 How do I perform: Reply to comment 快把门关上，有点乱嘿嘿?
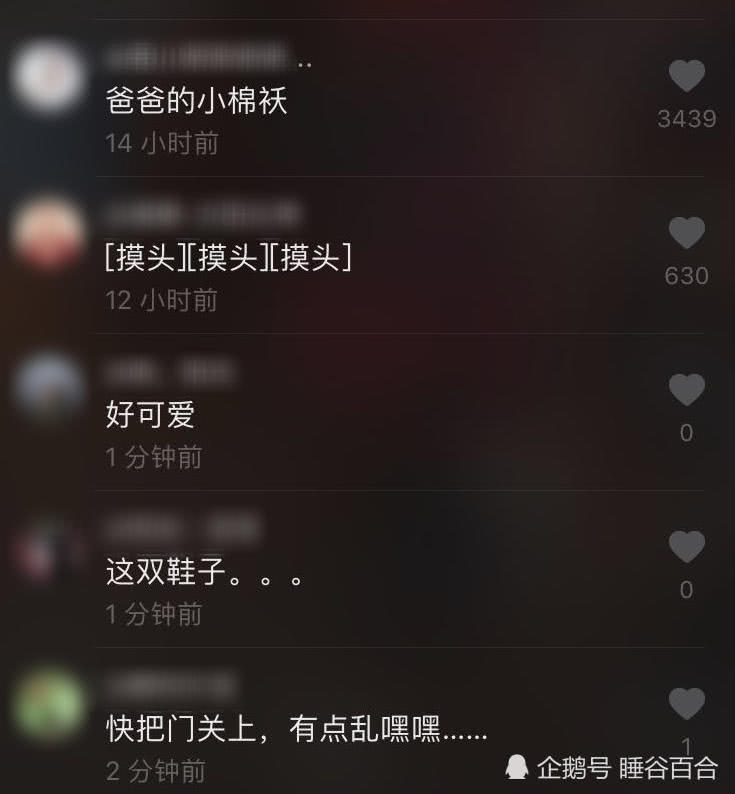297,729
